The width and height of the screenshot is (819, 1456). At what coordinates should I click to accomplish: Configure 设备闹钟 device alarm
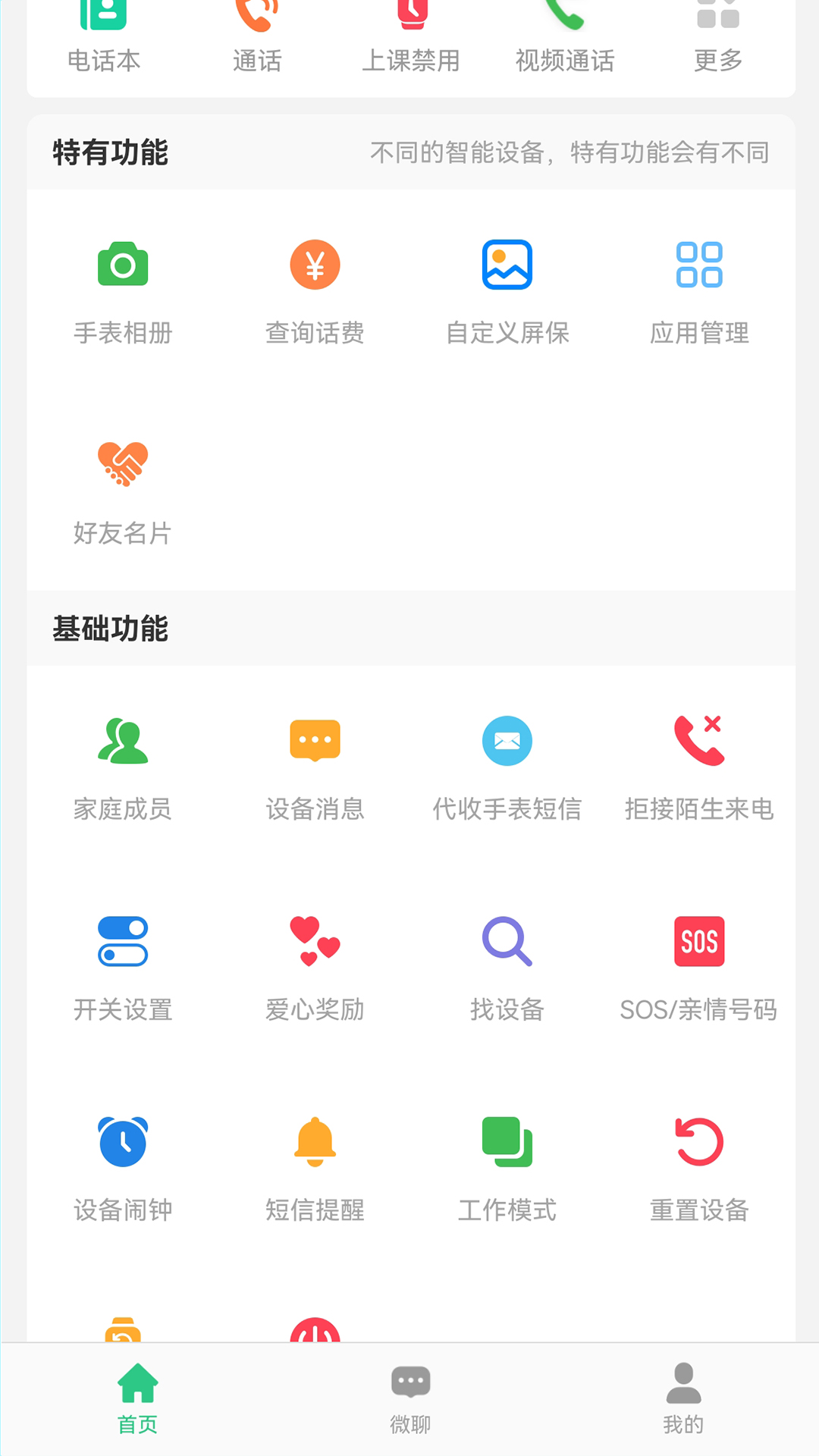point(123,1168)
